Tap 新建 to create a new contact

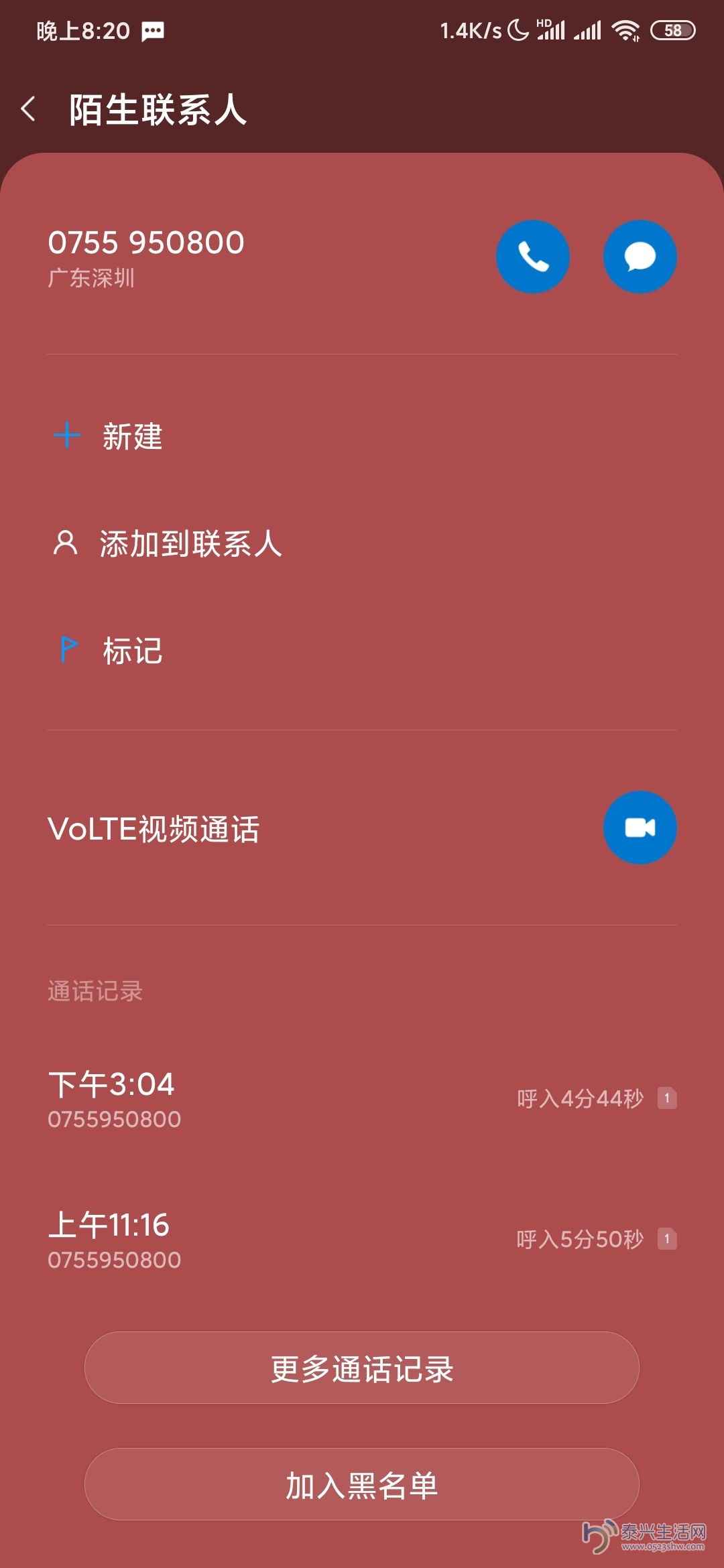[x=362, y=436]
